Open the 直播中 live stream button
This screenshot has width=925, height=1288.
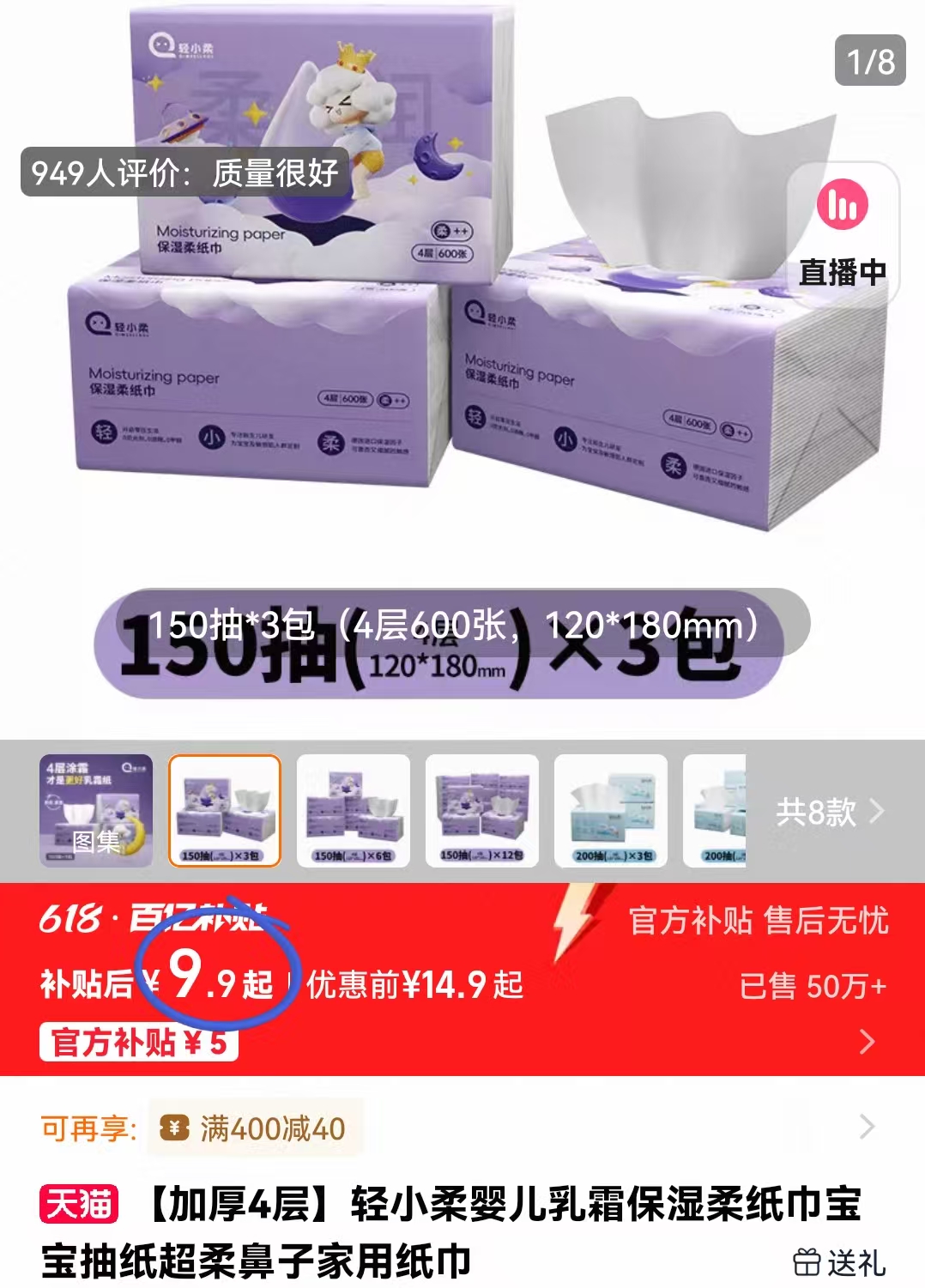(x=842, y=232)
